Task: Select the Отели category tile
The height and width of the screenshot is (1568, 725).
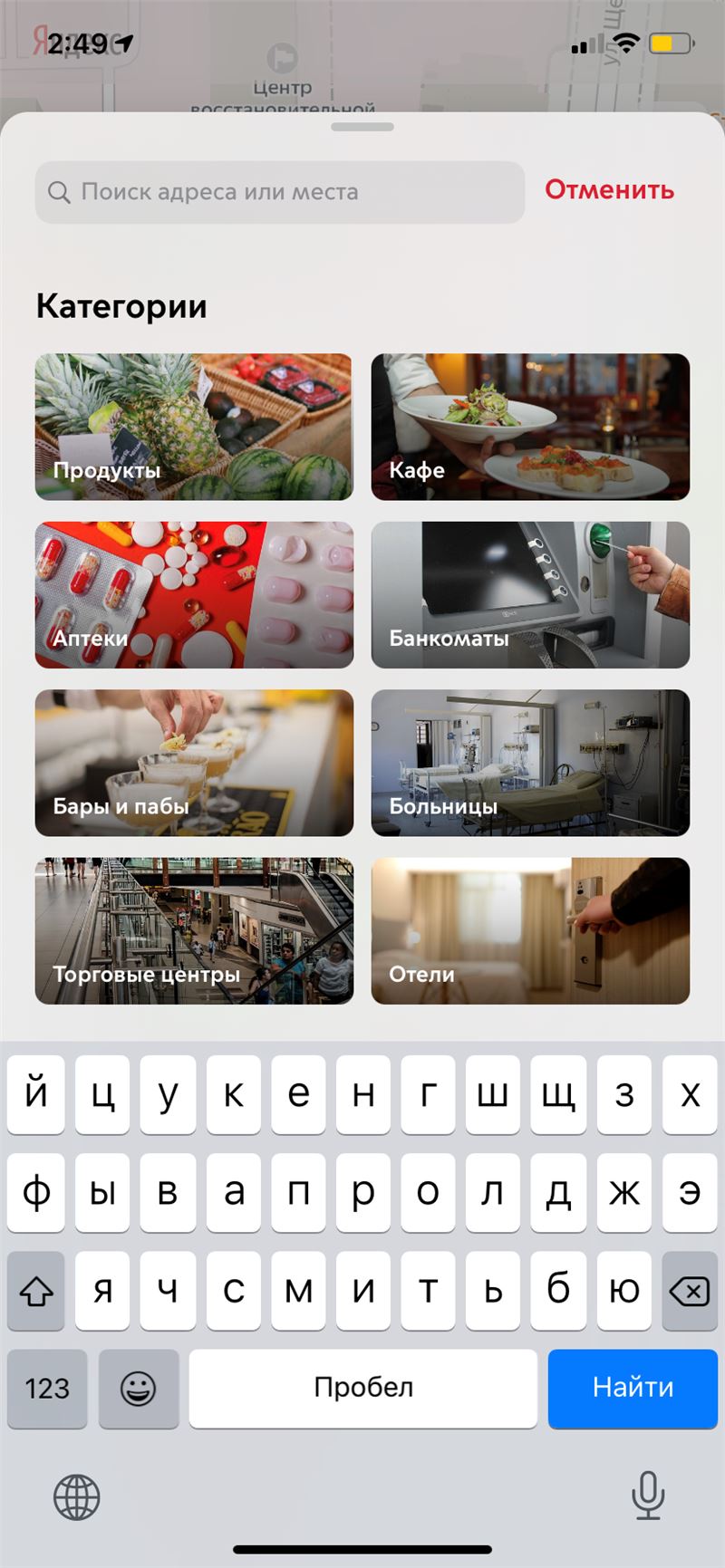Action: (x=530, y=931)
